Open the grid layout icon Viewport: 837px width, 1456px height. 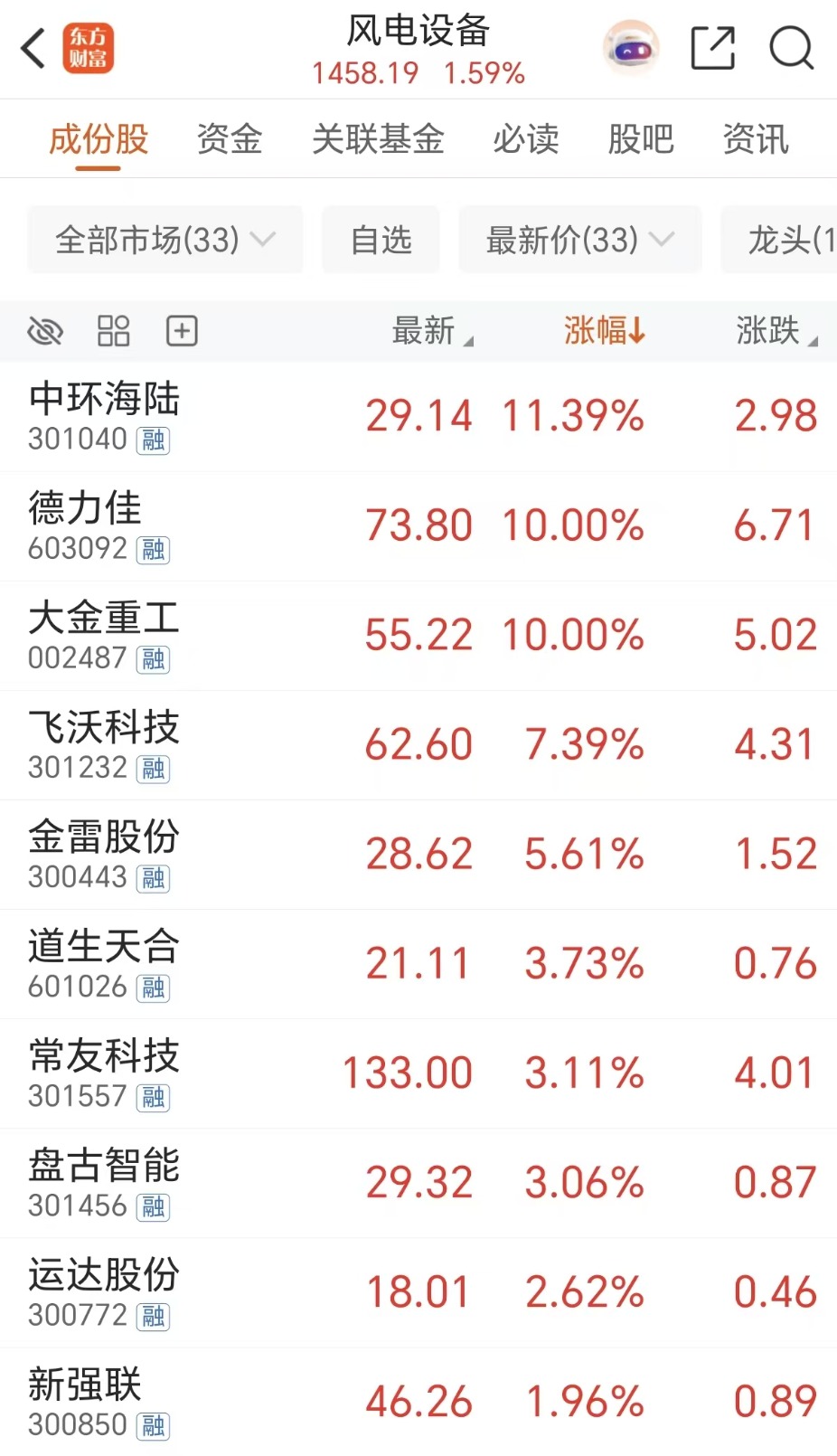(x=114, y=331)
